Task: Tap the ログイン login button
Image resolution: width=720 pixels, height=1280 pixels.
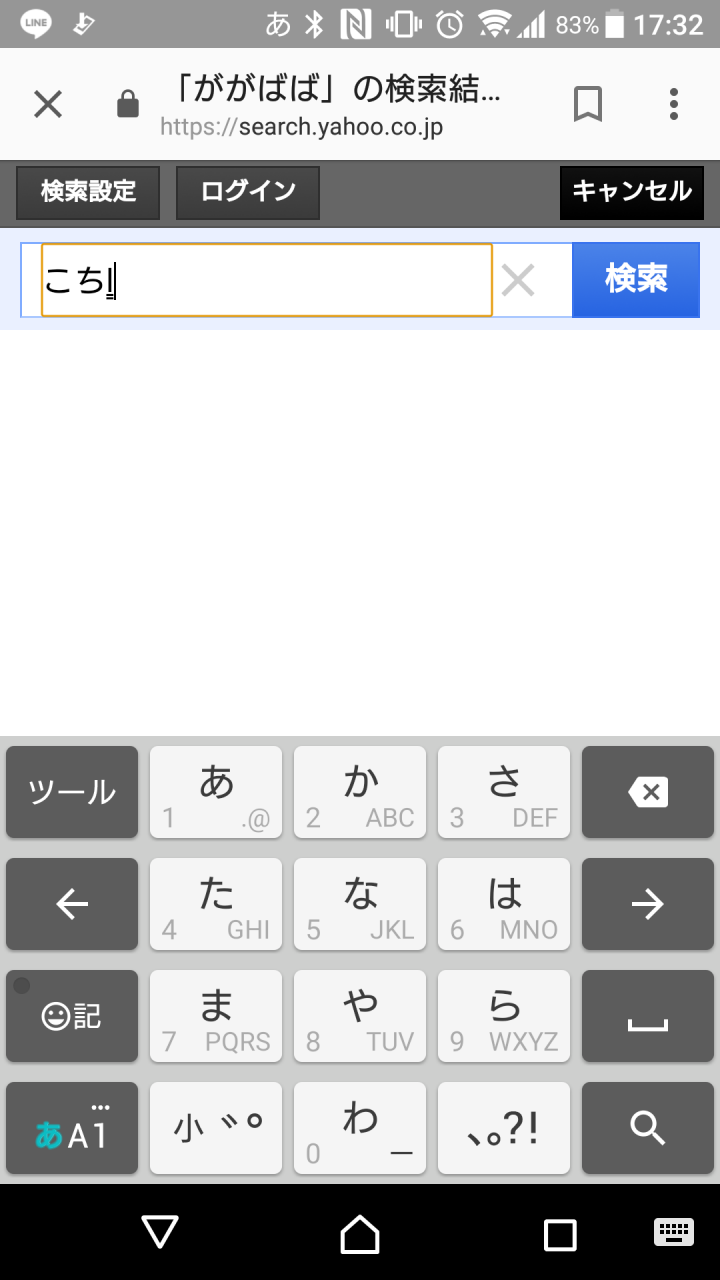Action: 248,192
